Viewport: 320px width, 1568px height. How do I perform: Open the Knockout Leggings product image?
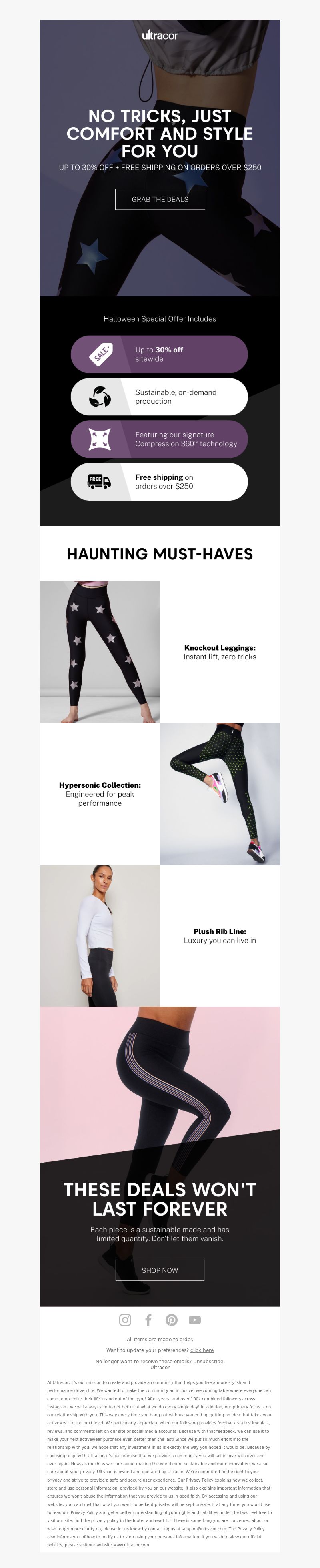[x=100, y=652]
